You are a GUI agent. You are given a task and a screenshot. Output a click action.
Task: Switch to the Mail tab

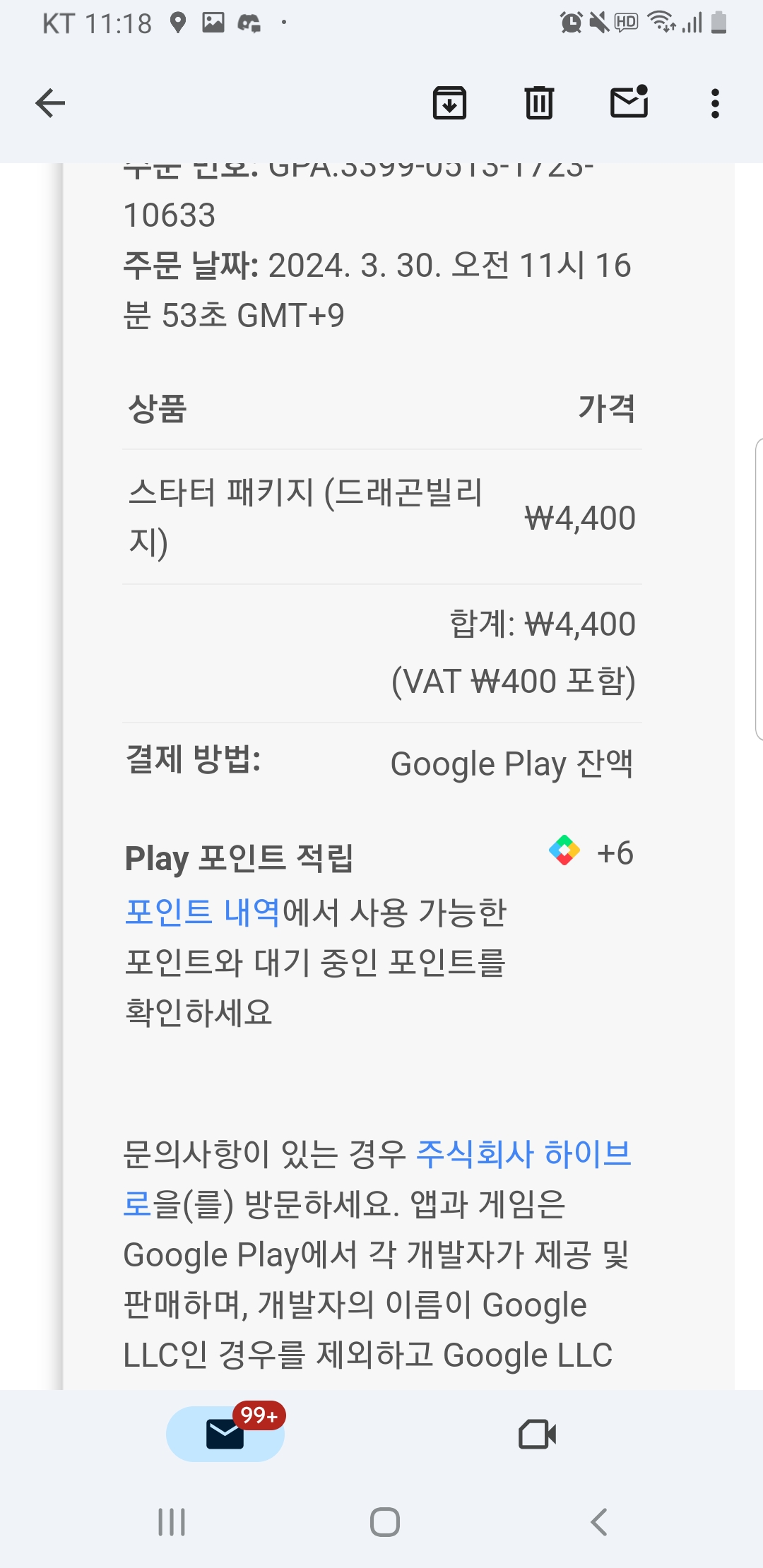click(225, 1434)
